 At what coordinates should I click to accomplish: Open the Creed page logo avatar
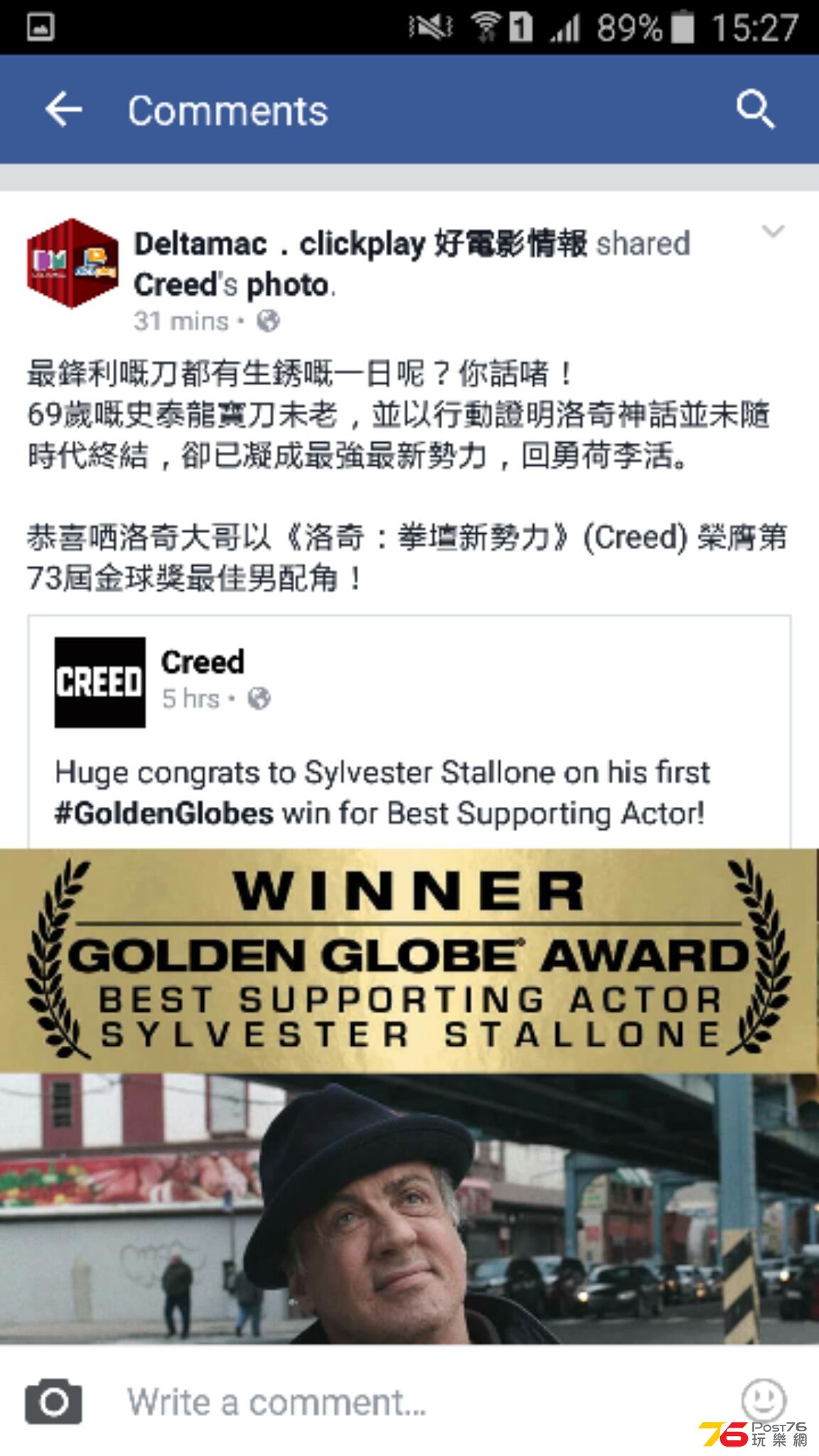(x=100, y=682)
